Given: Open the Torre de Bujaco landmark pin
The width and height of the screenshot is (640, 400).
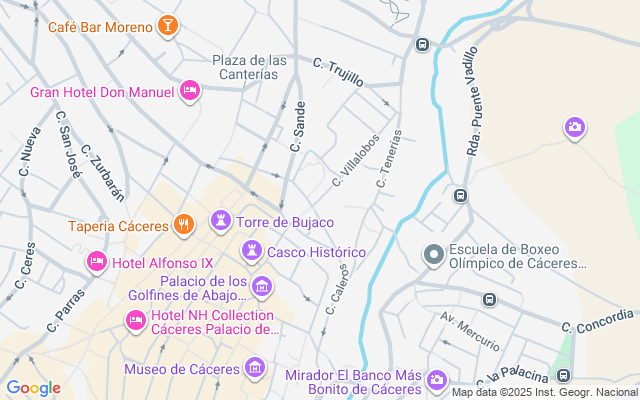Looking at the screenshot, I should point(221,221).
